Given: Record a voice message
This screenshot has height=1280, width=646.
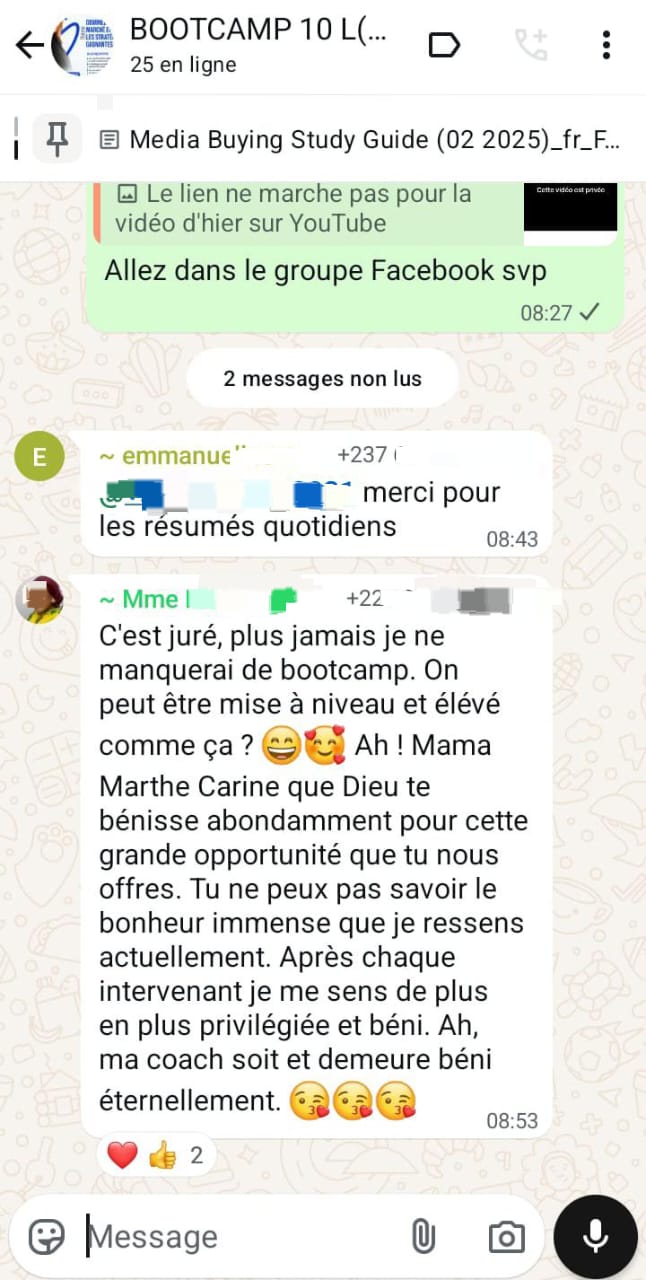Looking at the screenshot, I should click(x=596, y=1237).
